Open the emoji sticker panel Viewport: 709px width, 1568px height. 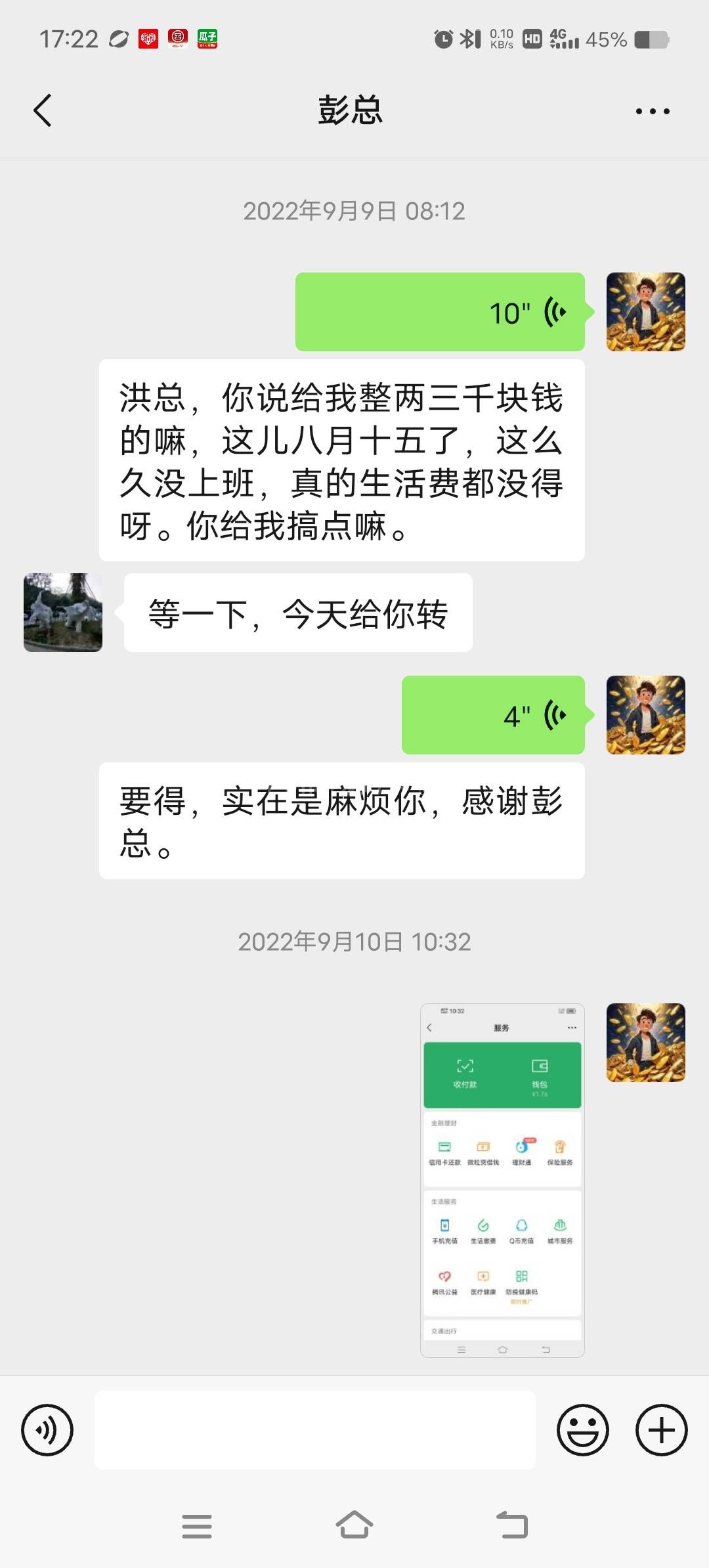coord(583,1430)
